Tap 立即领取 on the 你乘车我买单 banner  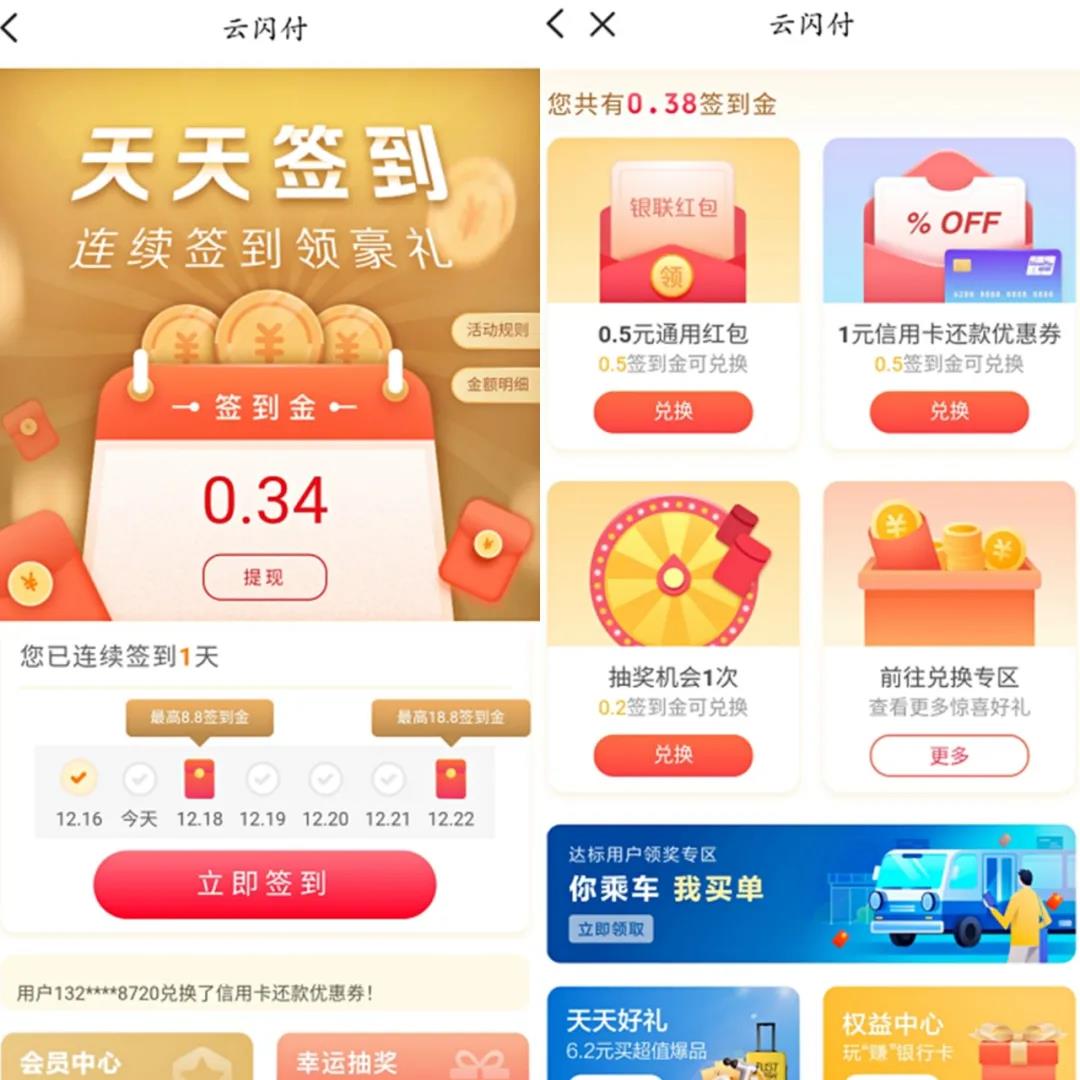(x=611, y=929)
